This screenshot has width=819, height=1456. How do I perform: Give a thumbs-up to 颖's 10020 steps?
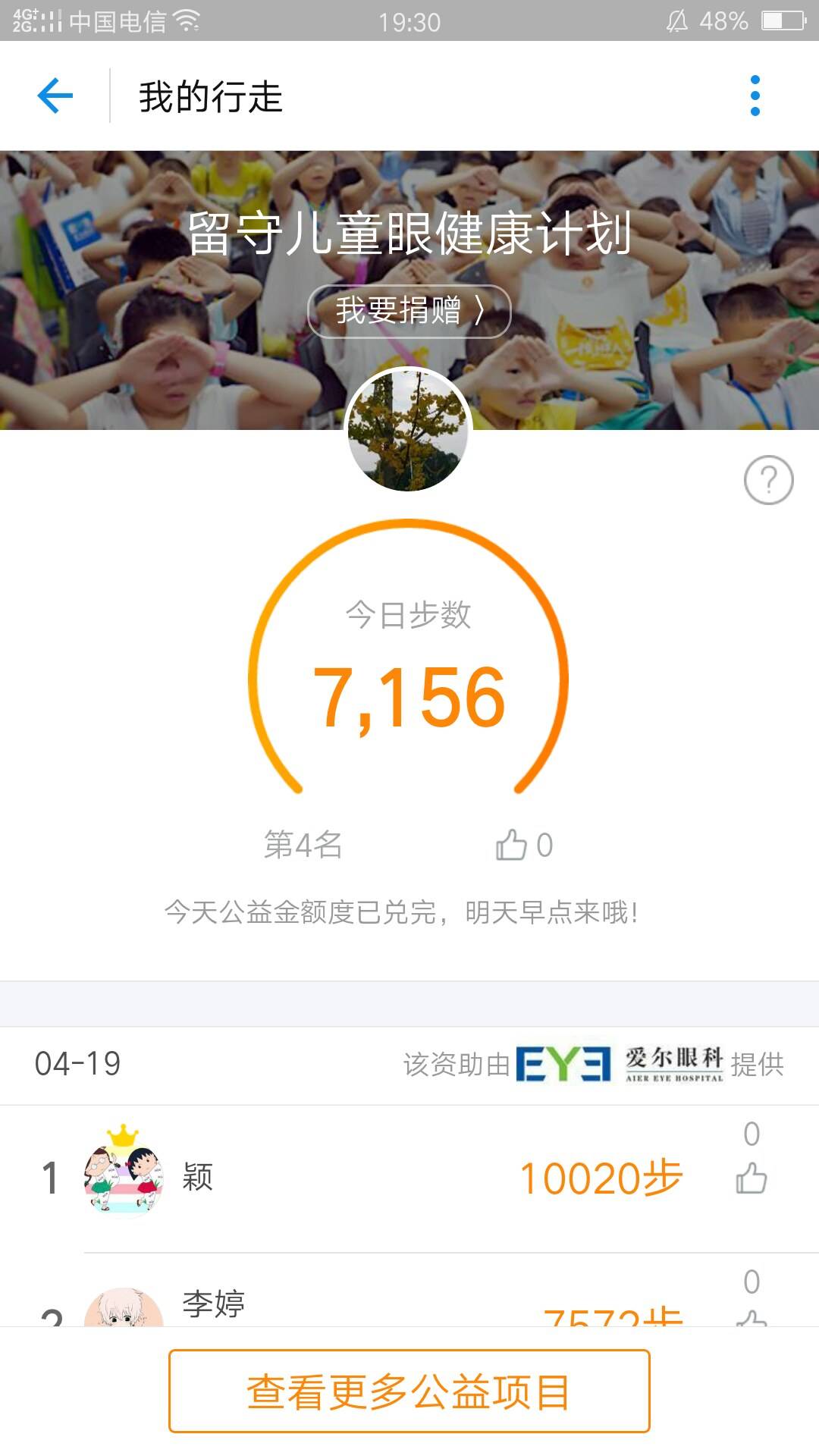751,1178
